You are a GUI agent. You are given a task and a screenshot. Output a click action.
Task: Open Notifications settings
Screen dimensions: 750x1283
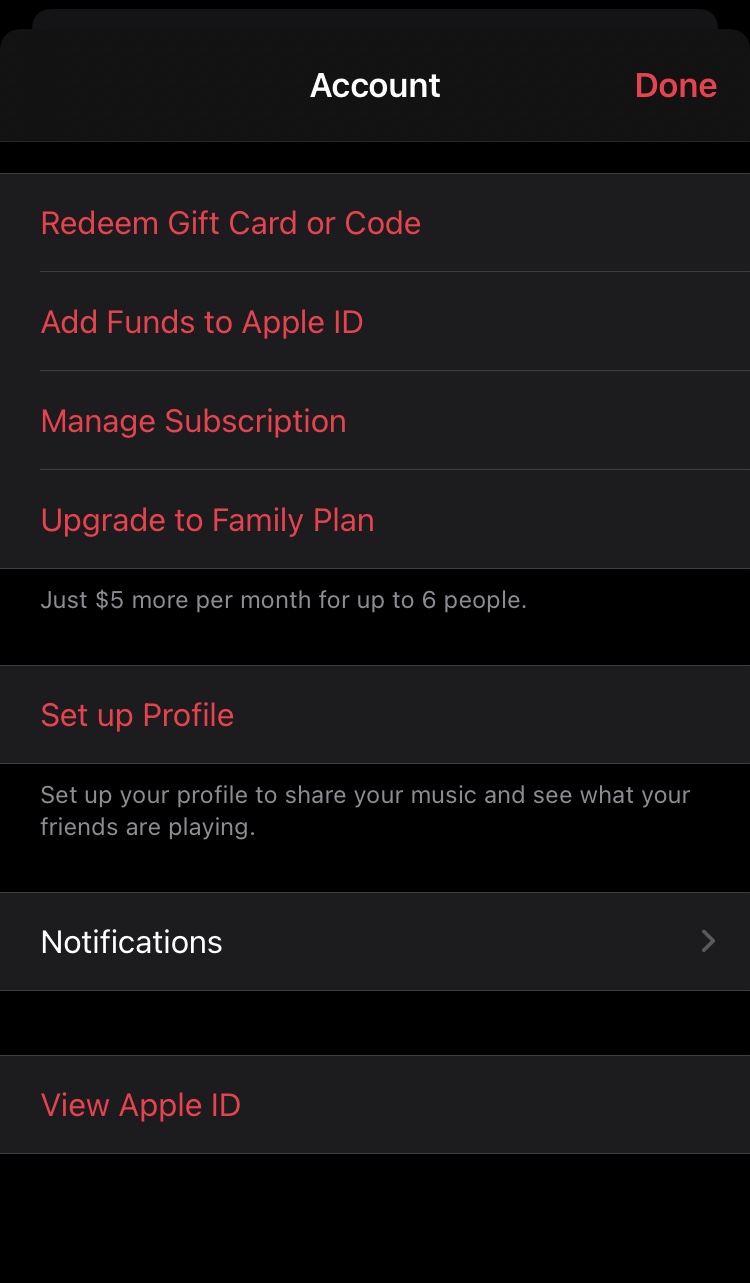[x=375, y=942]
